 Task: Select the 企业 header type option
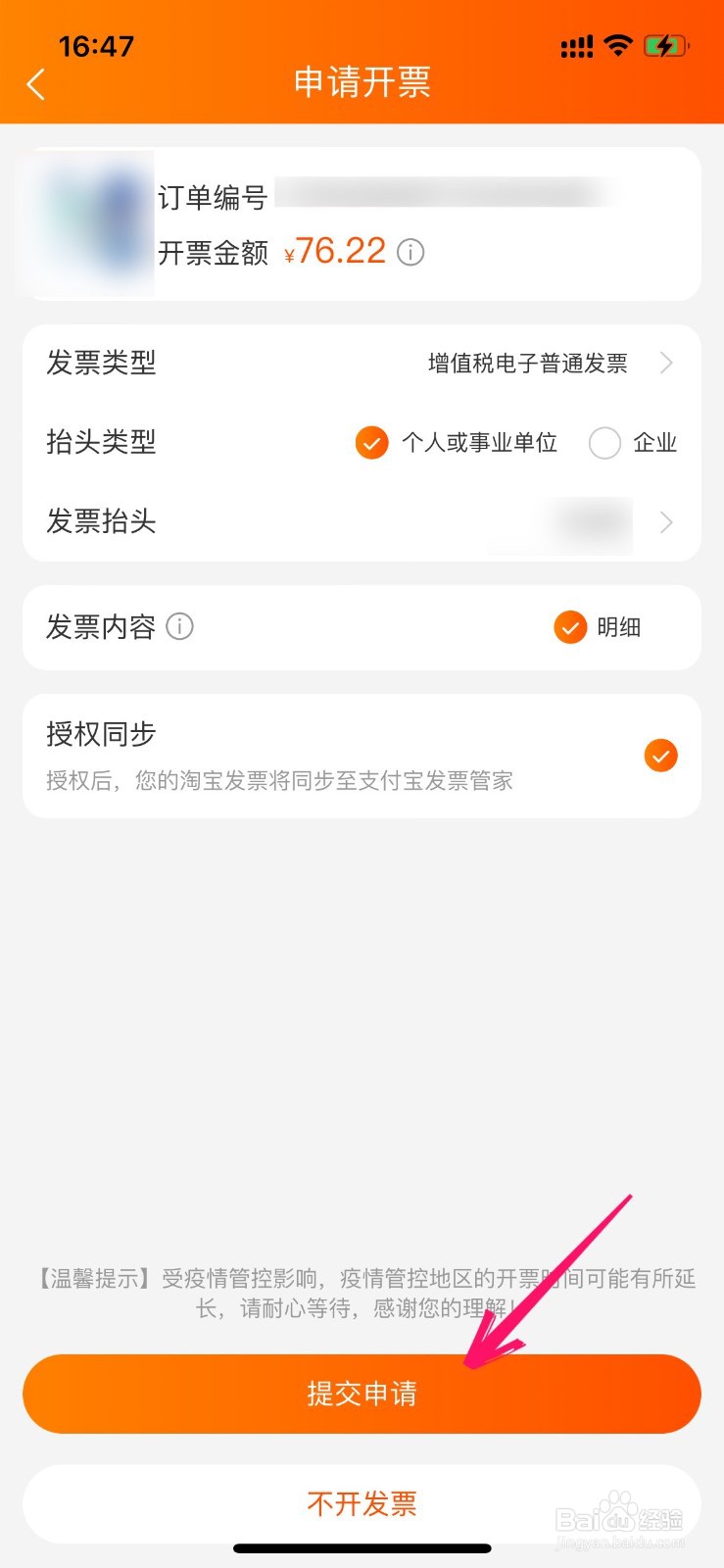coord(604,443)
